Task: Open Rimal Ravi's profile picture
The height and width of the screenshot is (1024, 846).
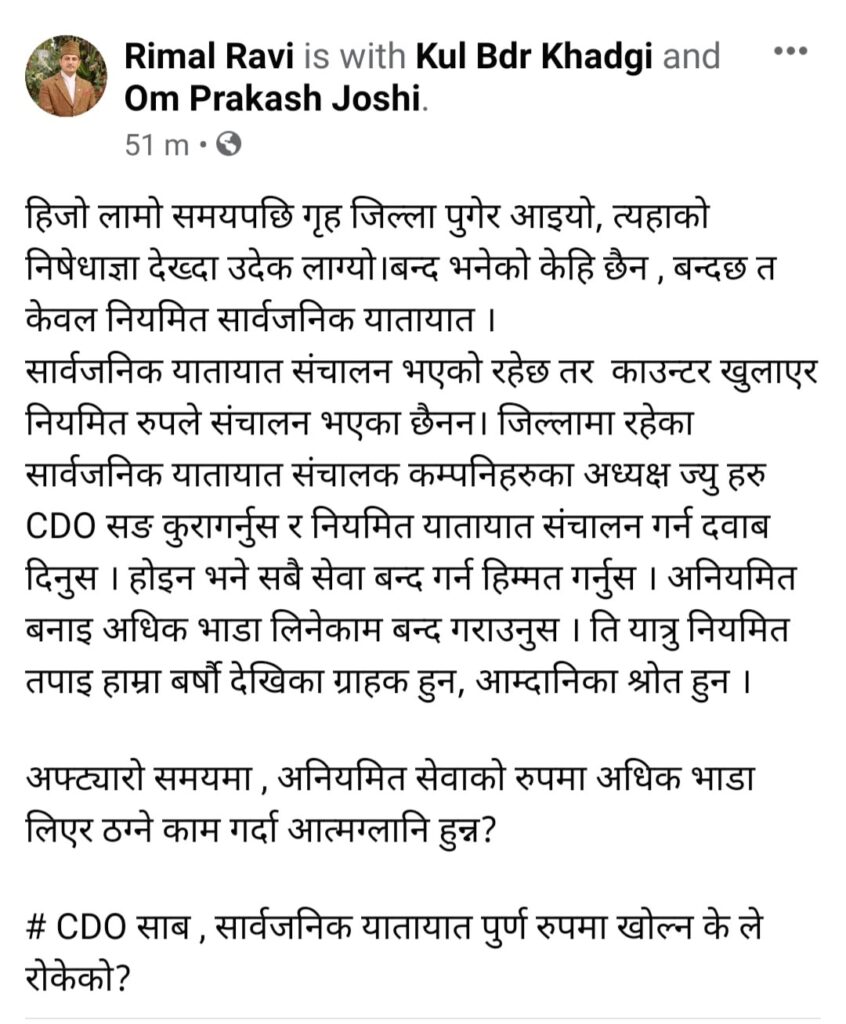Action: click(x=66, y=76)
